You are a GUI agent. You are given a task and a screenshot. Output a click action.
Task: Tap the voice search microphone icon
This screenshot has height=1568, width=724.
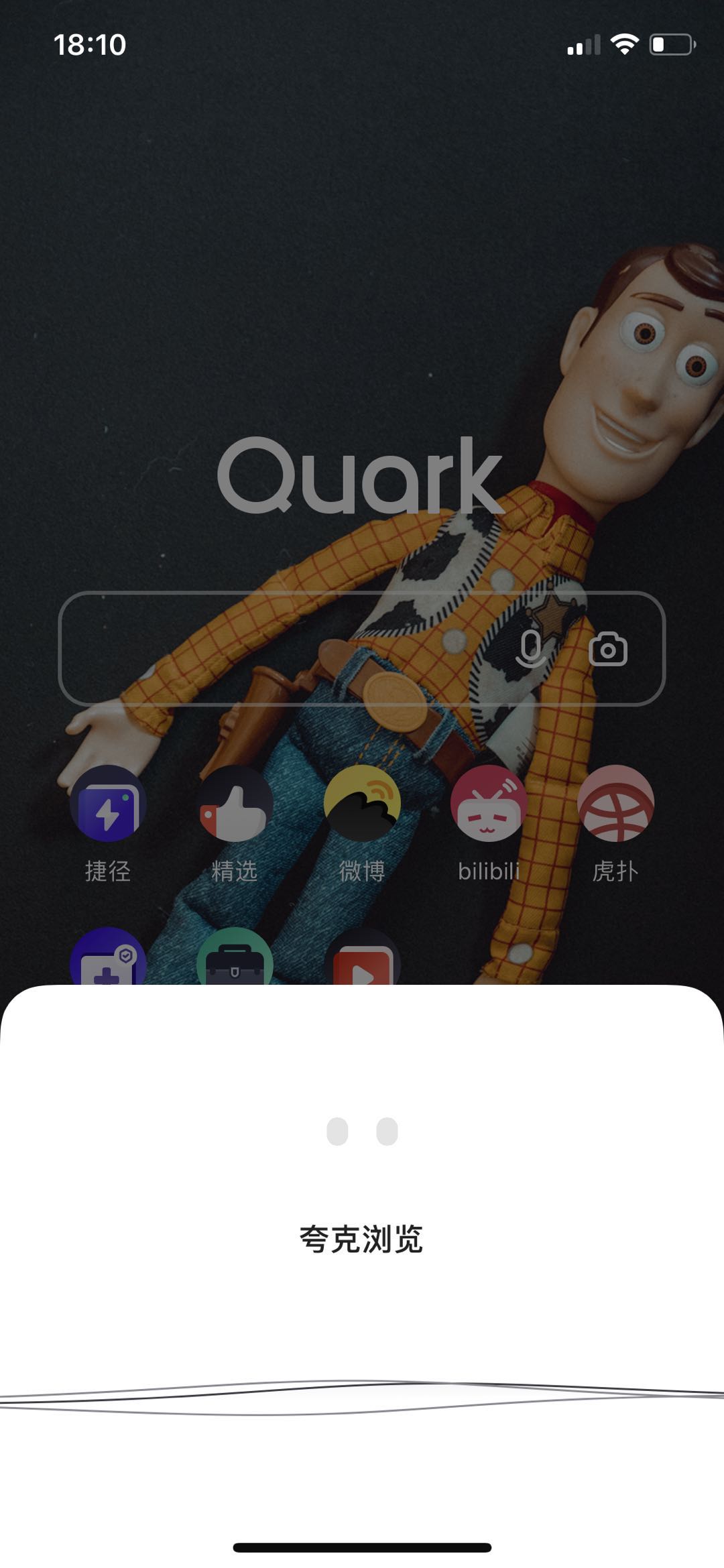coord(530,650)
